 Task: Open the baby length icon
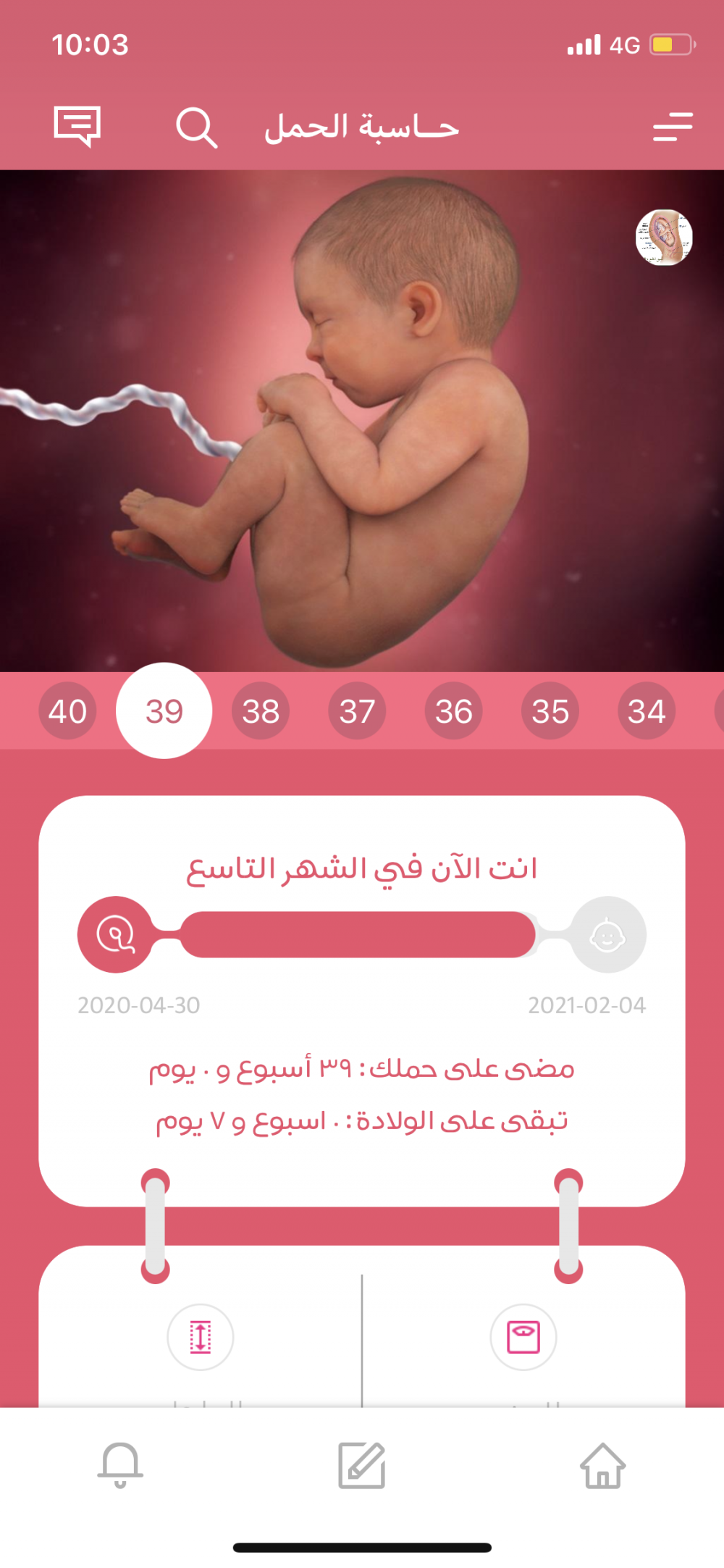click(x=201, y=1337)
